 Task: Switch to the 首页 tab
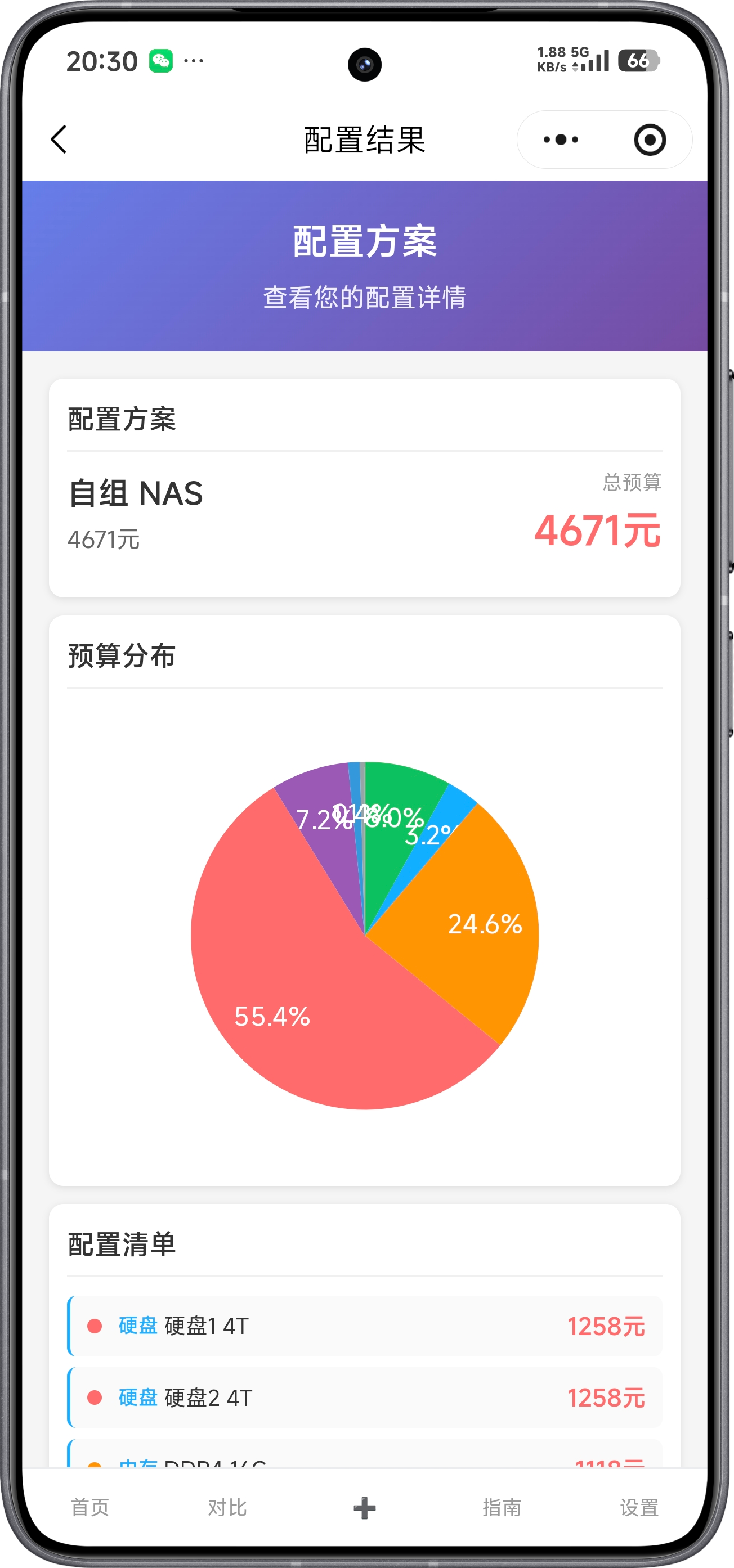90,1507
